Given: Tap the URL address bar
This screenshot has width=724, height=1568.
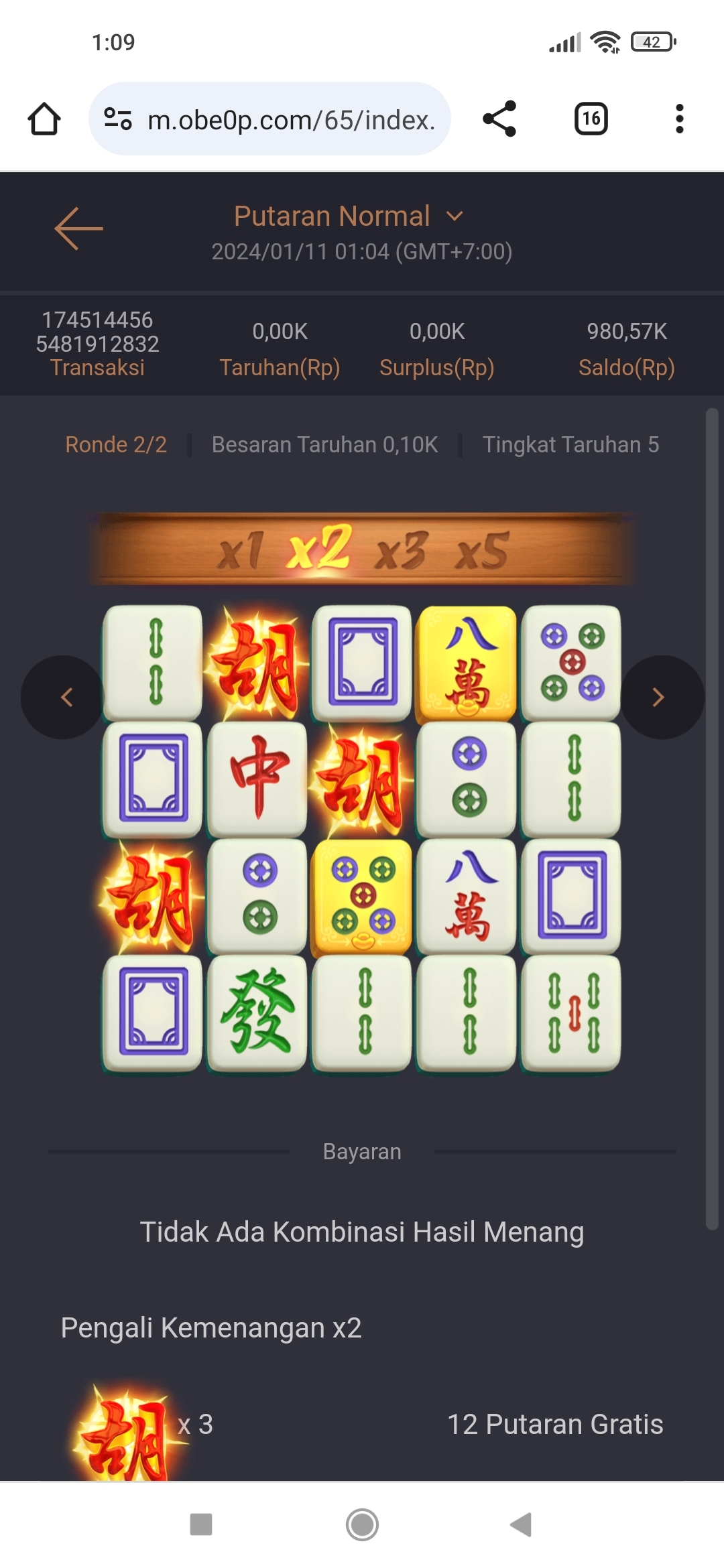Looking at the screenshot, I should click(290, 120).
